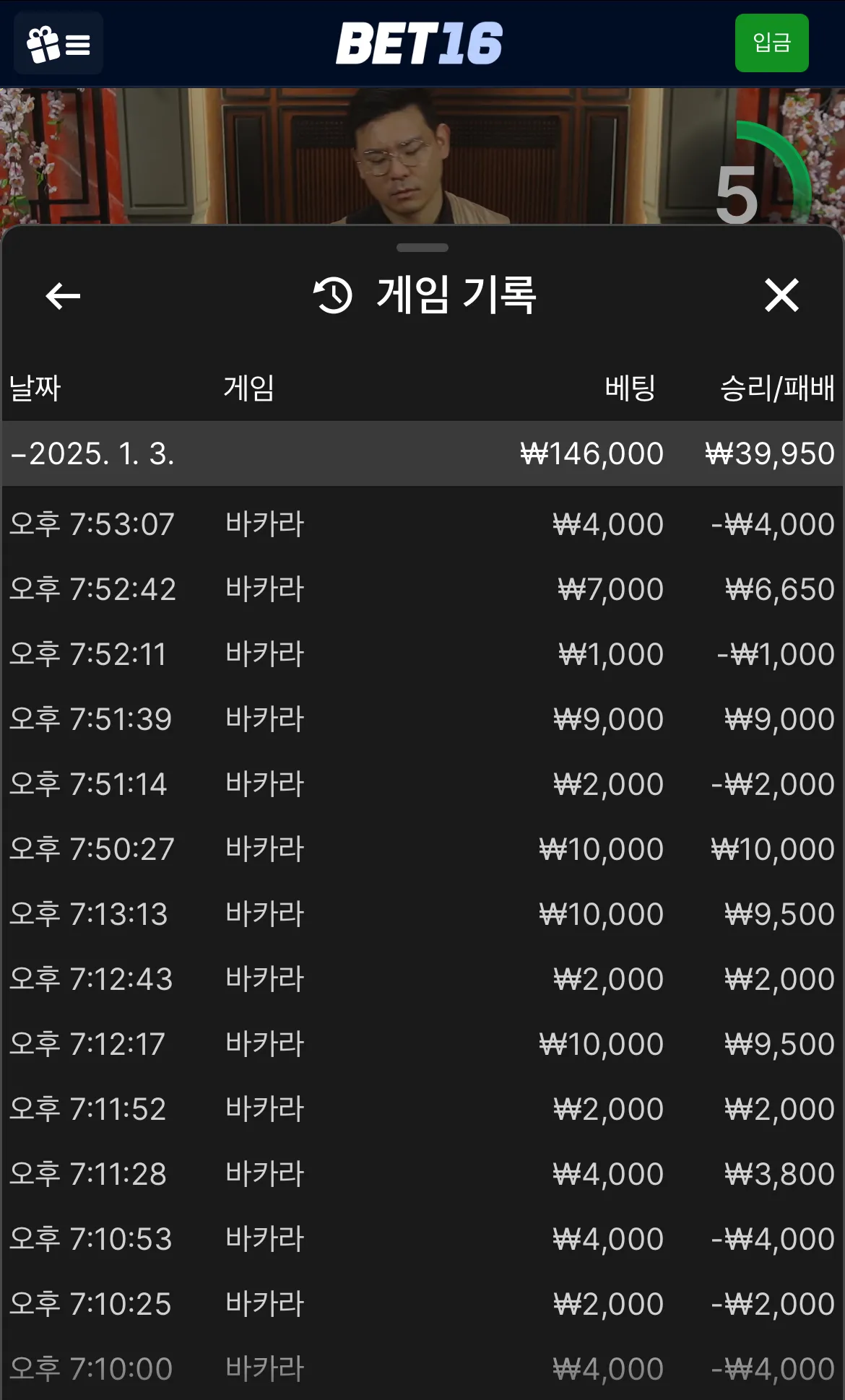Open the gift and menu button

click(58, 43)
